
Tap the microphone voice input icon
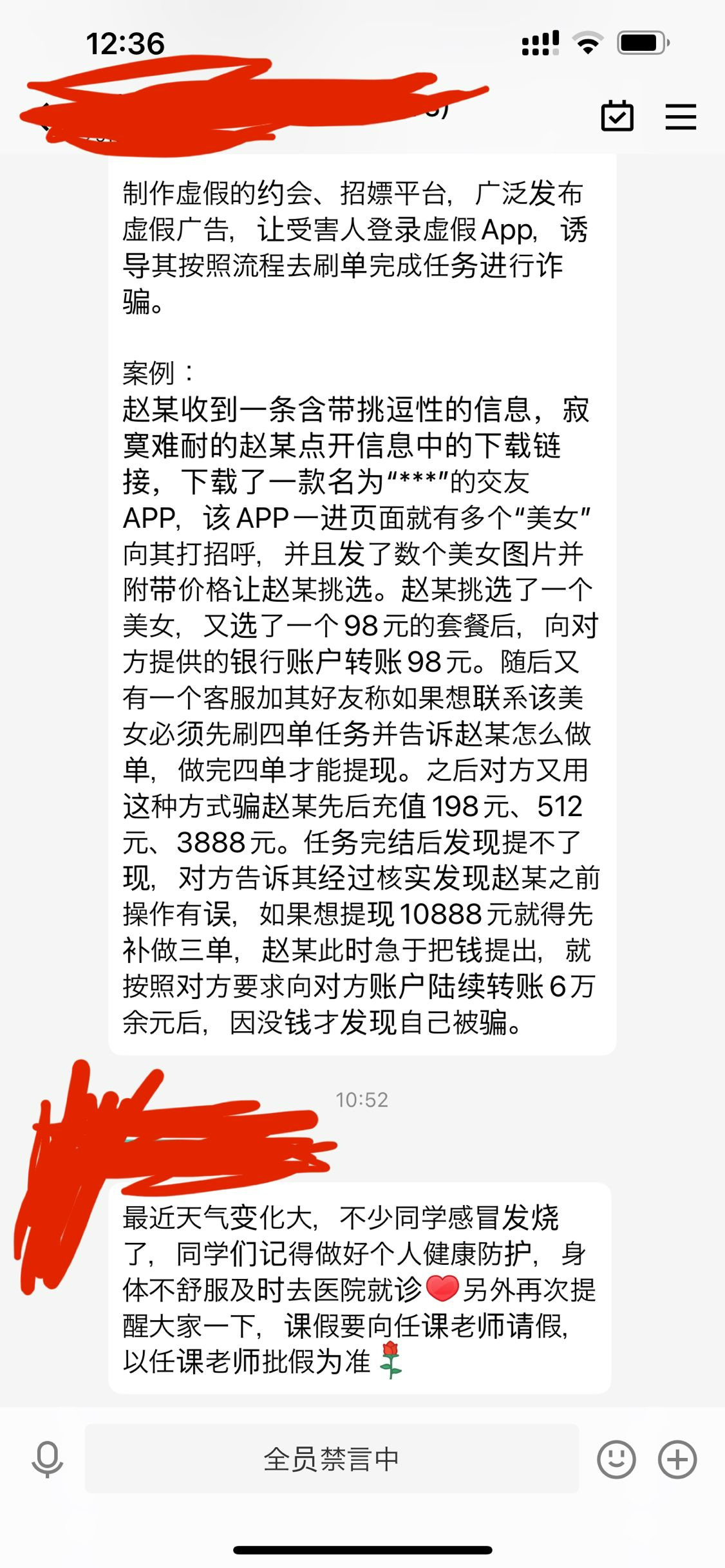(x=48, y=1459)
